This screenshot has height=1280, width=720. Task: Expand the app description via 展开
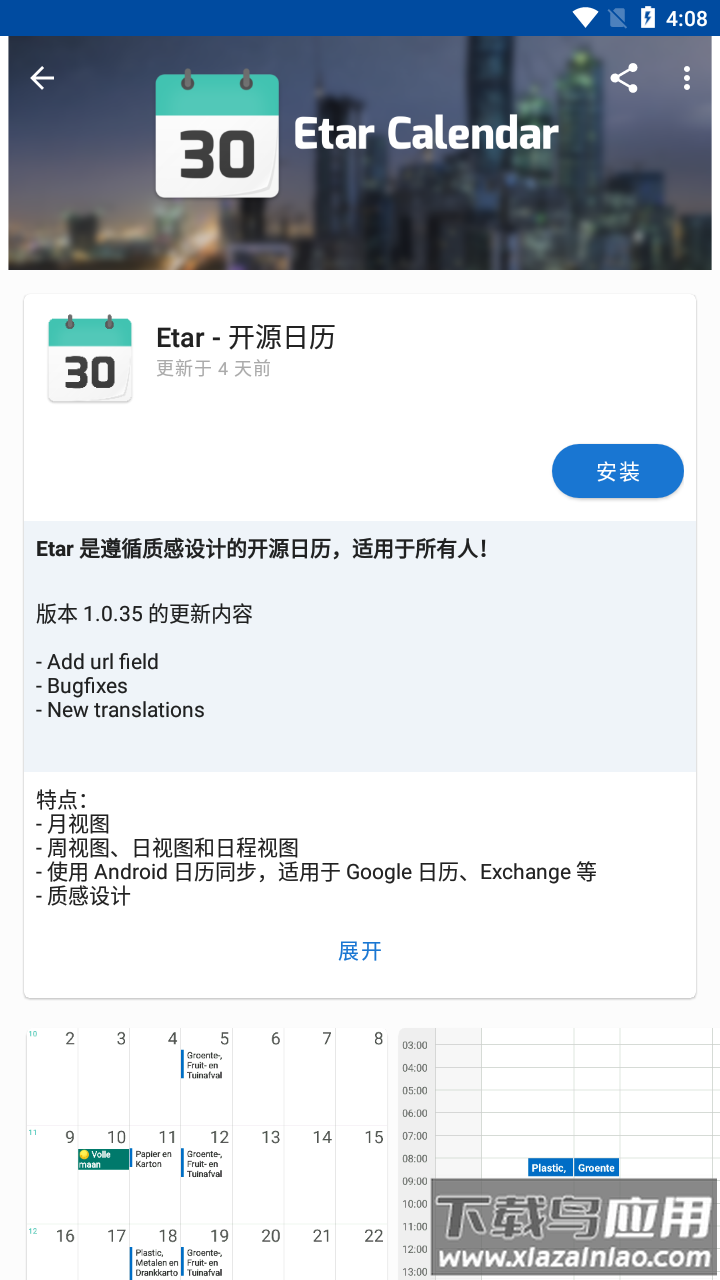click(x=360, y=951)
